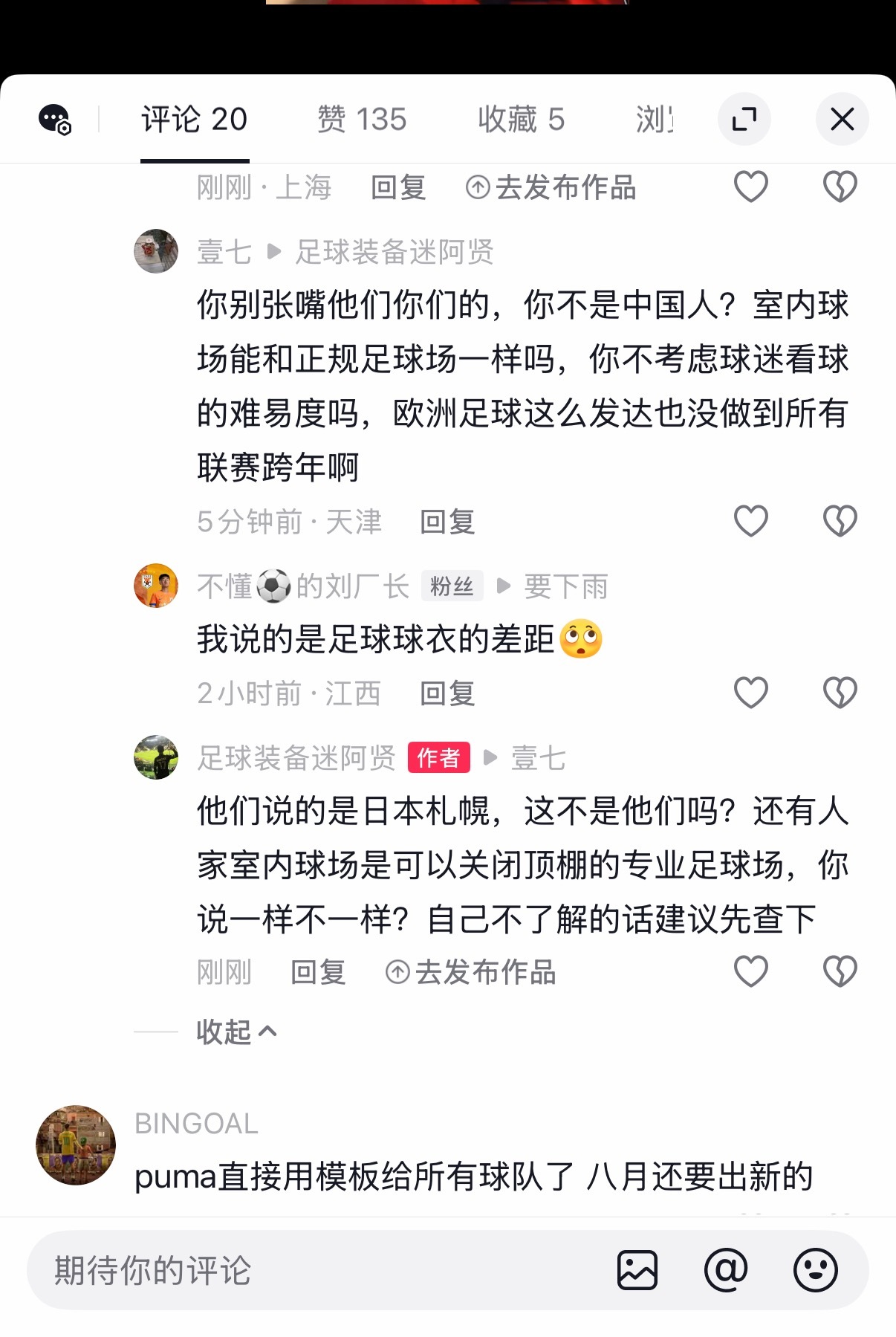Click BINGOAL's profile avatar

coord(74,1145)
